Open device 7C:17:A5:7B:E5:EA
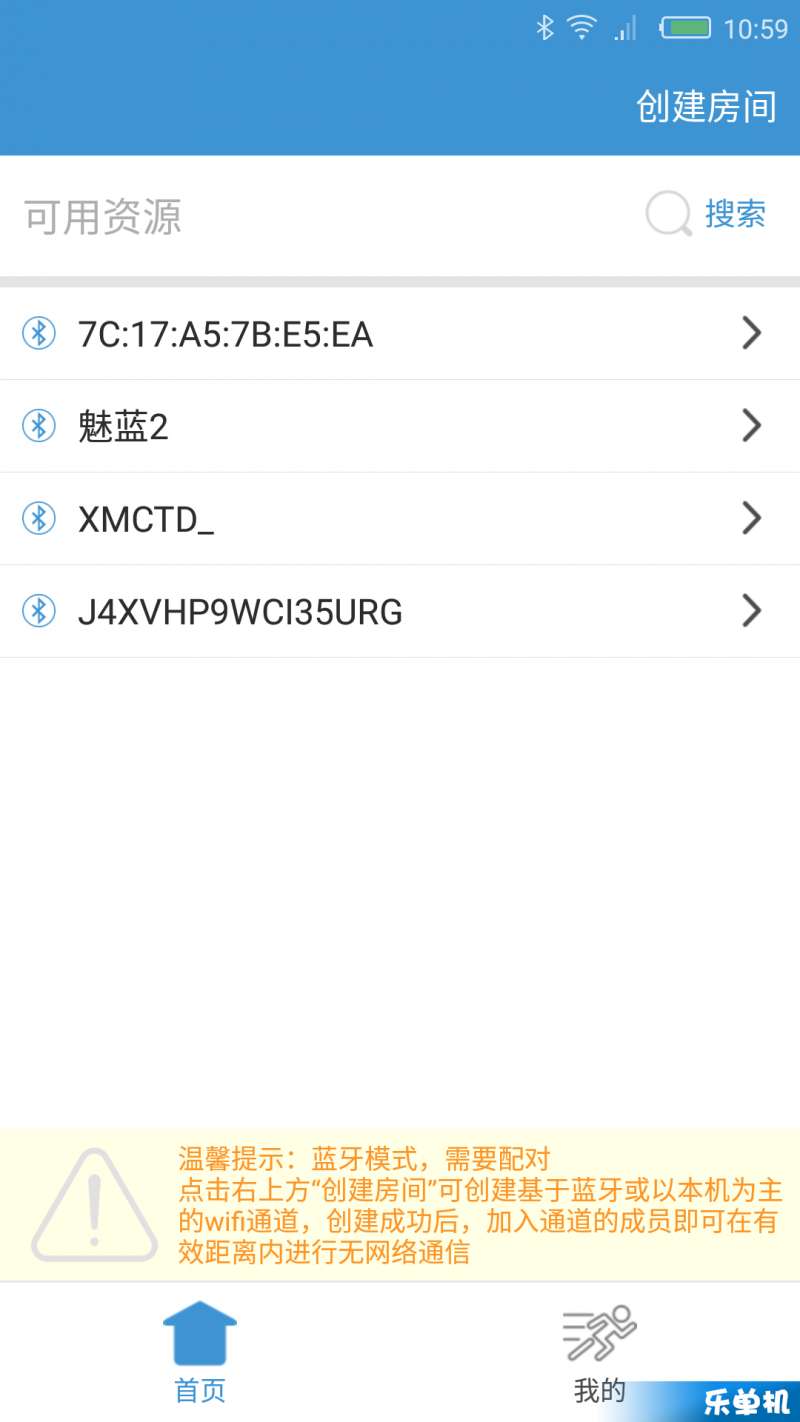 [x=400, y=334]
